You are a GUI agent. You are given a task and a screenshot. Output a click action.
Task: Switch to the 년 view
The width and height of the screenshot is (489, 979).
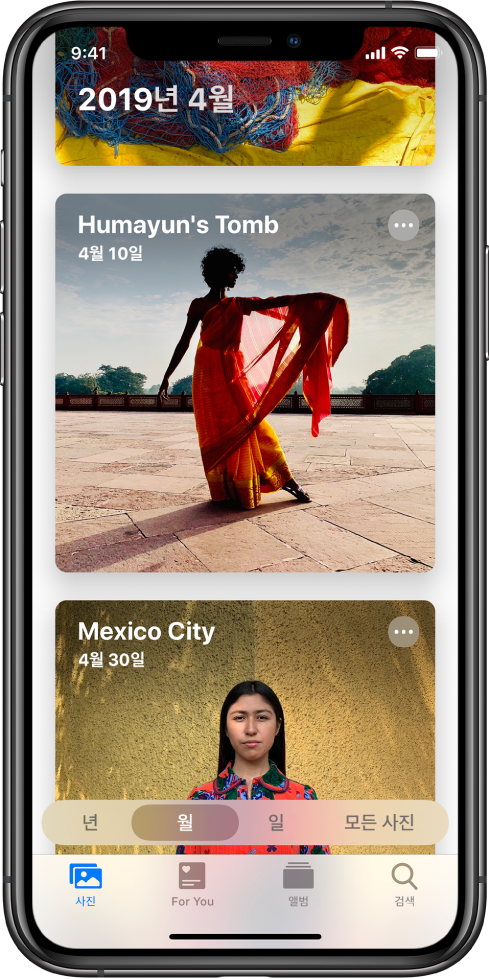click(89, 822)
